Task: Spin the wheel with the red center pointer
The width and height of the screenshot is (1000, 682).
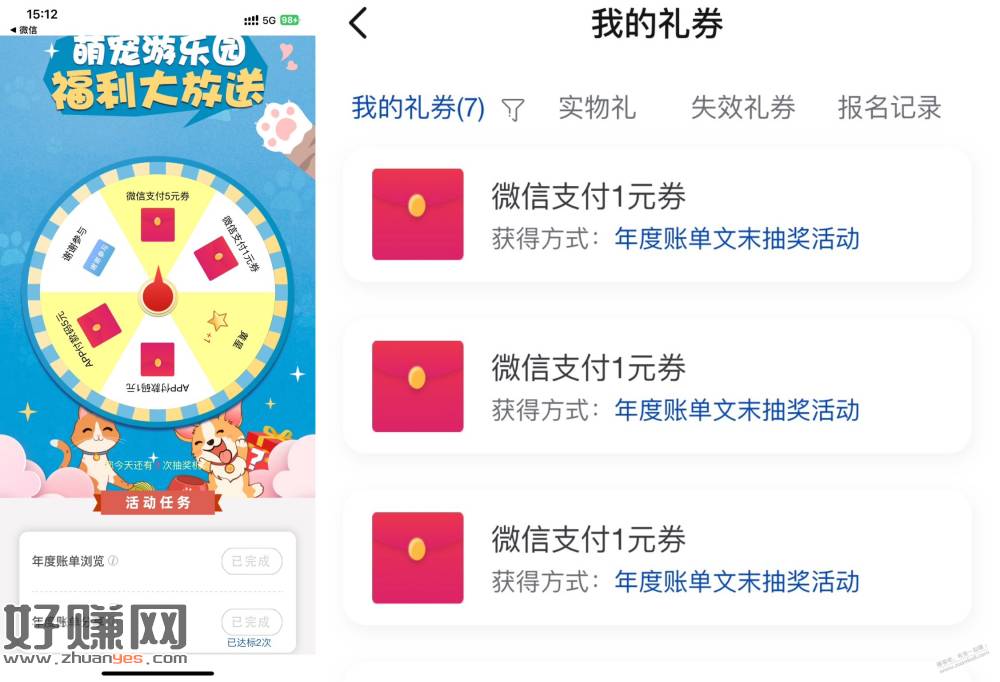Action: 157,294
